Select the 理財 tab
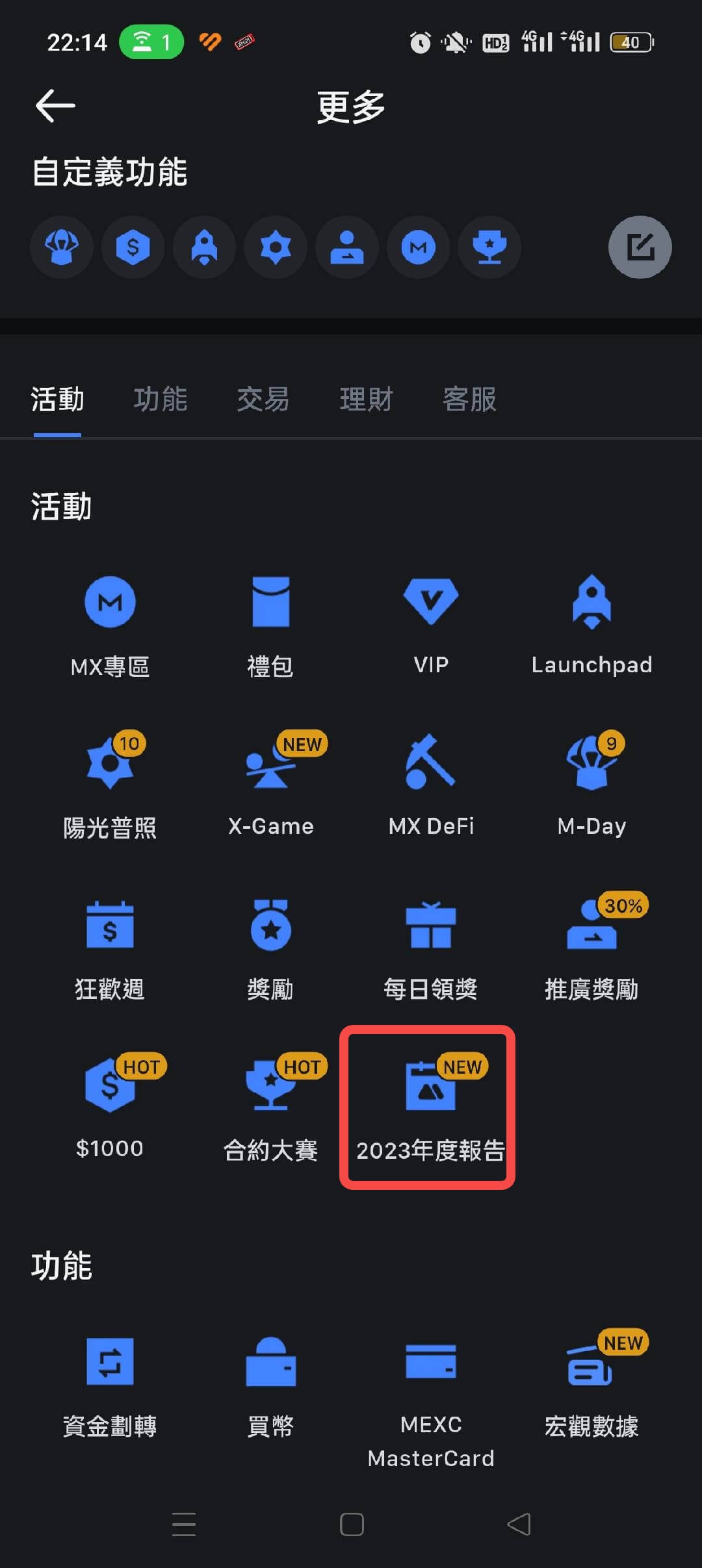Screen dimensions: 702x1568 (x=367, y=399)
